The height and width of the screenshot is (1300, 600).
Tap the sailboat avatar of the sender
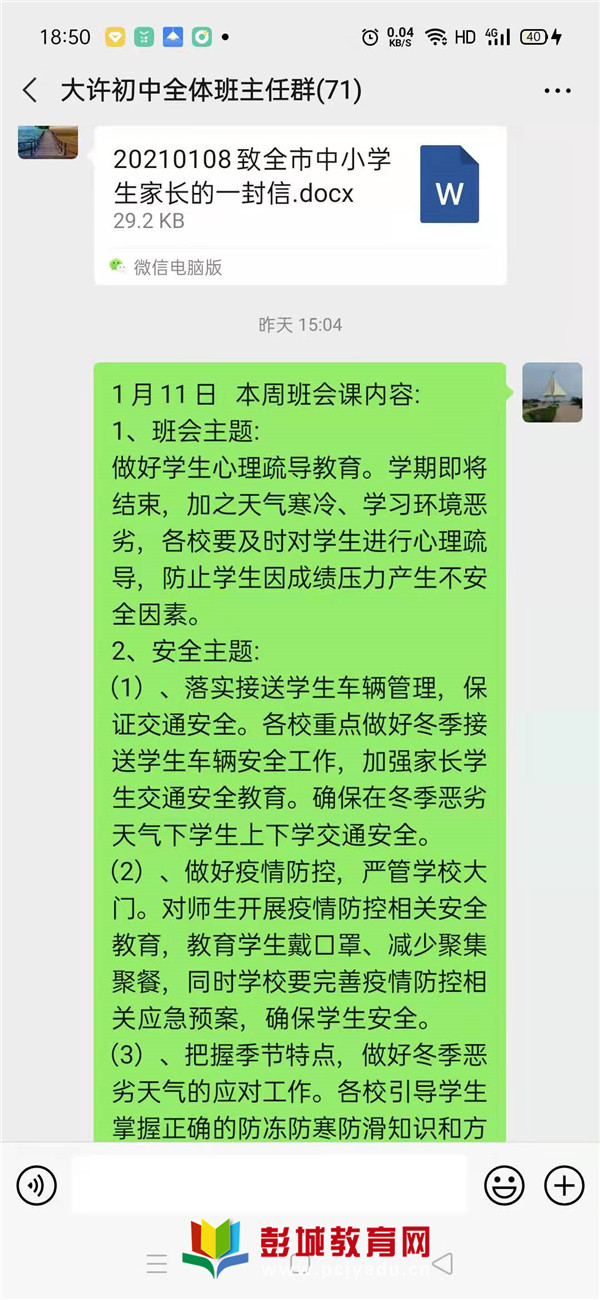(552, 392)
